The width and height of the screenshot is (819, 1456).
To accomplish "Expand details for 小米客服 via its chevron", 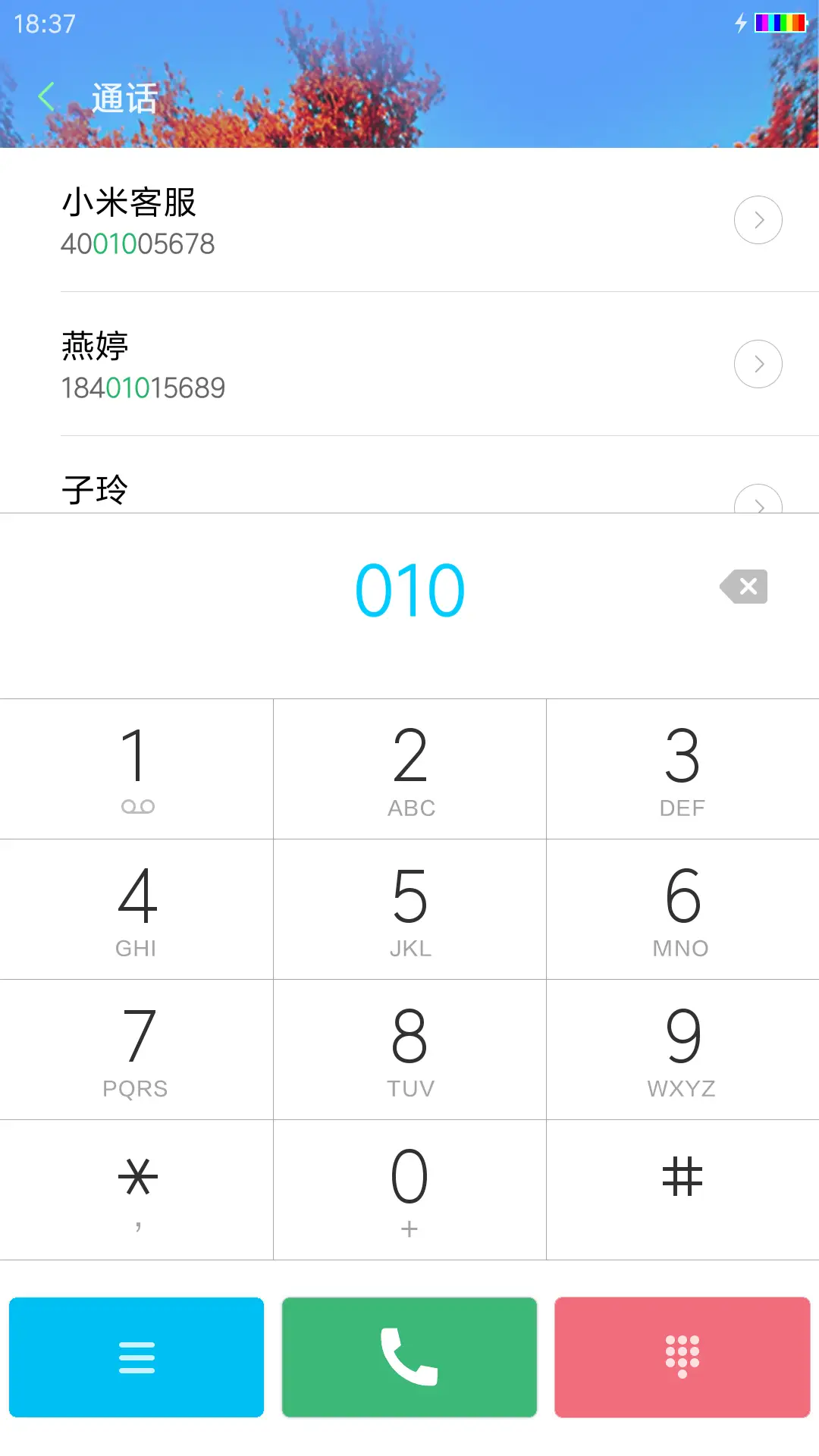I will 758,220.
